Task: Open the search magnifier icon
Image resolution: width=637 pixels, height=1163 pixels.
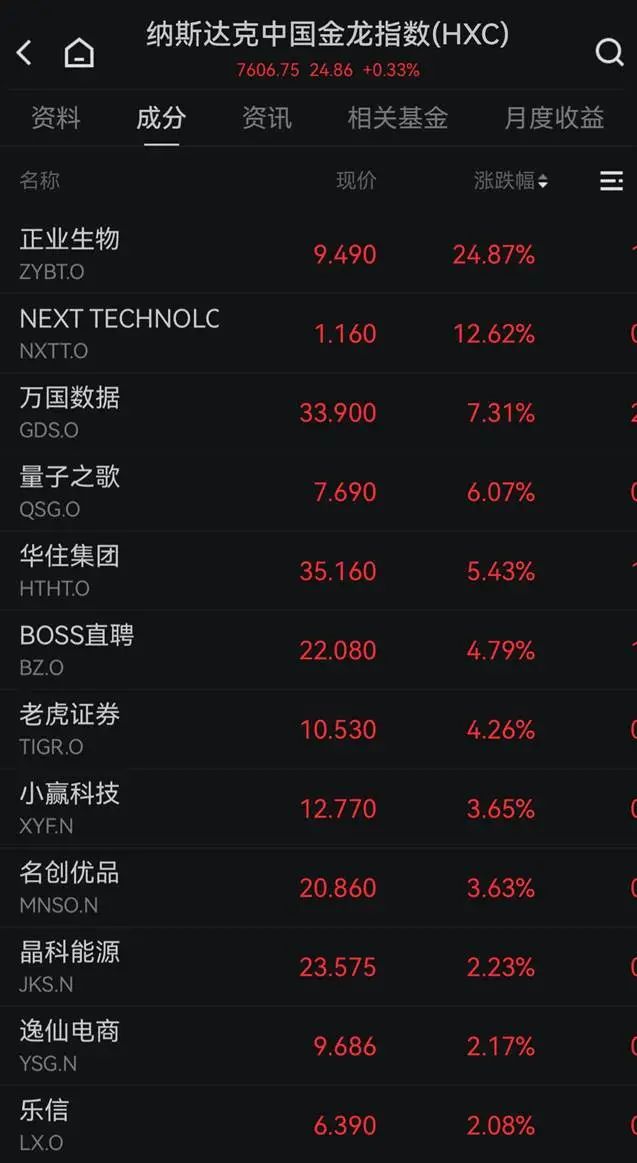Action: (608, 52)
